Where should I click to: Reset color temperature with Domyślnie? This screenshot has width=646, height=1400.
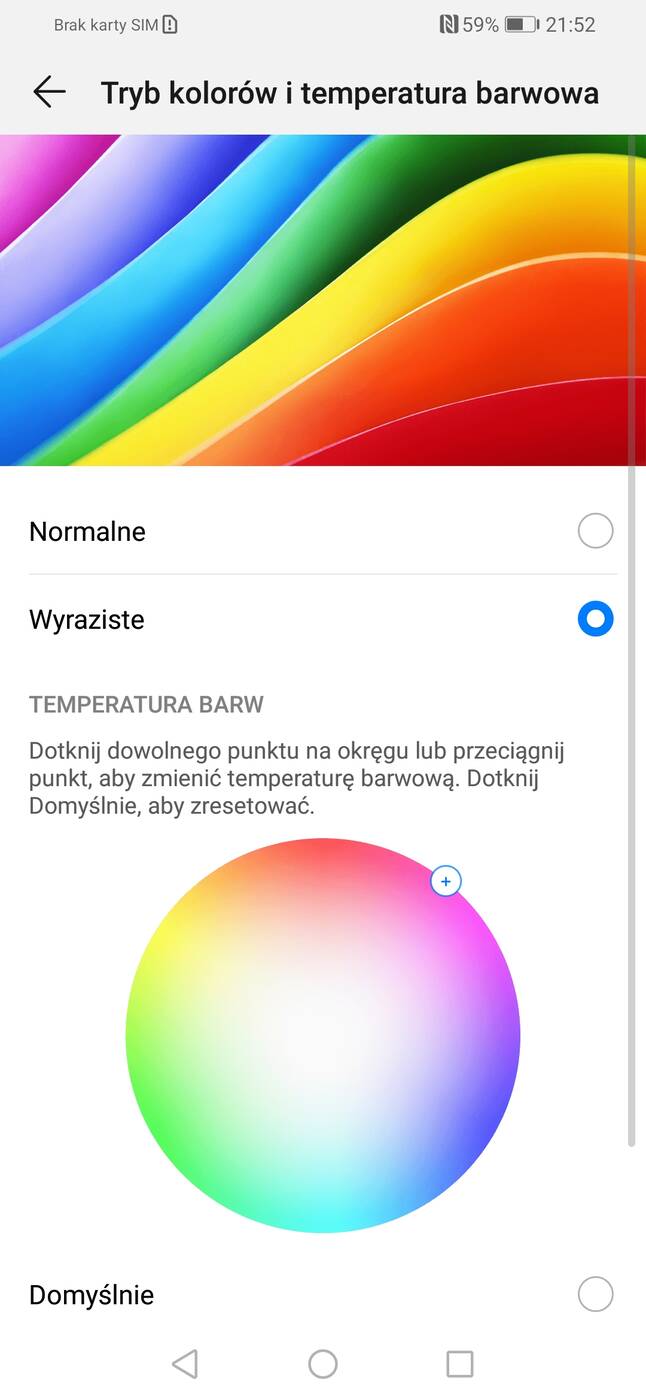tap(595, 1295)
